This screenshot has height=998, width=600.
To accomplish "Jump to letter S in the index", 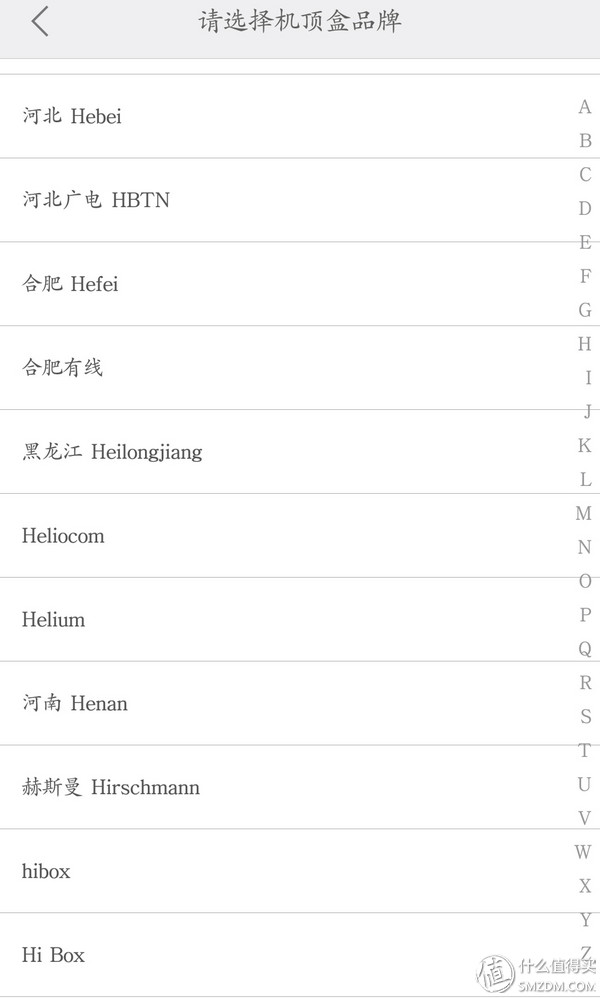I will pyautogui.click(x=585, y=717).
